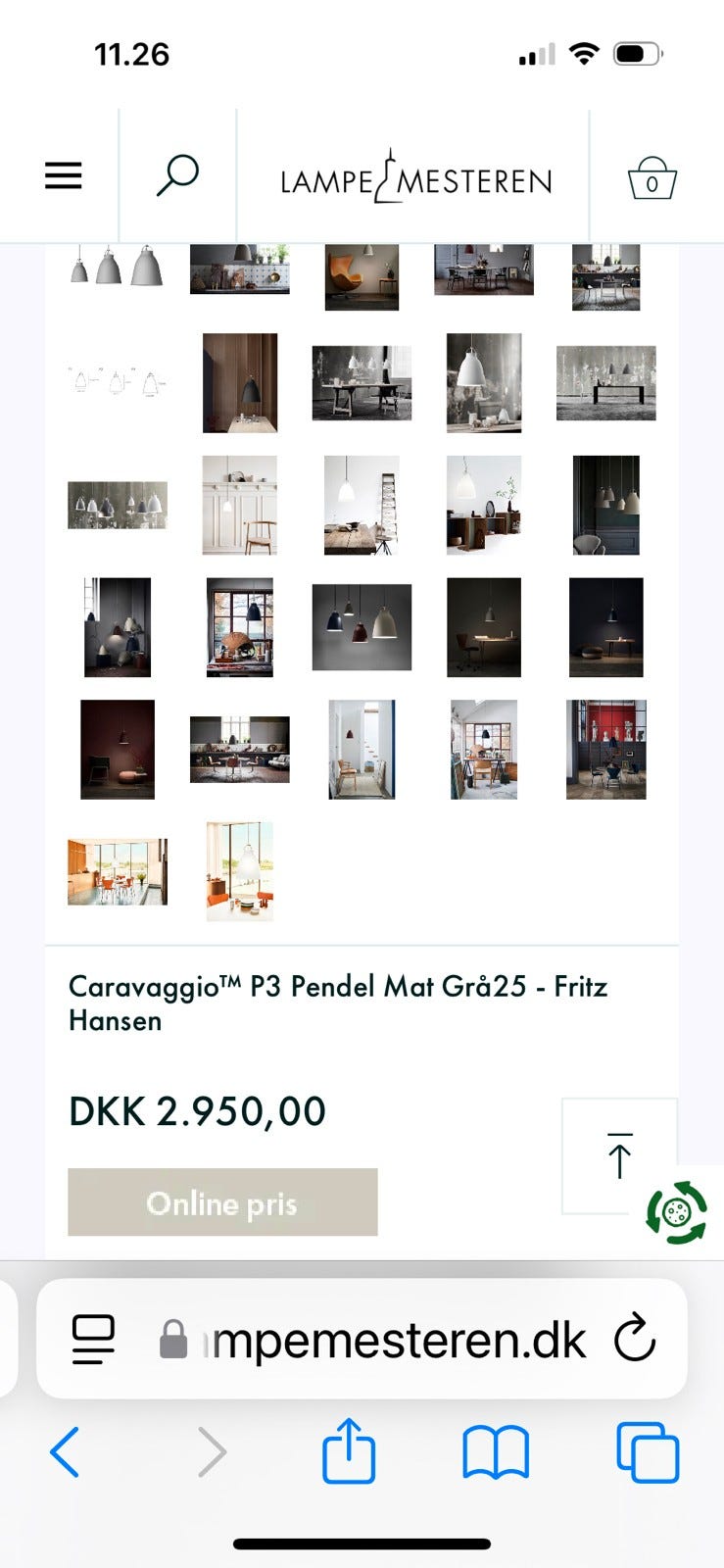Screen dimensions: 724x1568
Task: Open the cookie consent badge icon
Action: (x=677, y=1214)
